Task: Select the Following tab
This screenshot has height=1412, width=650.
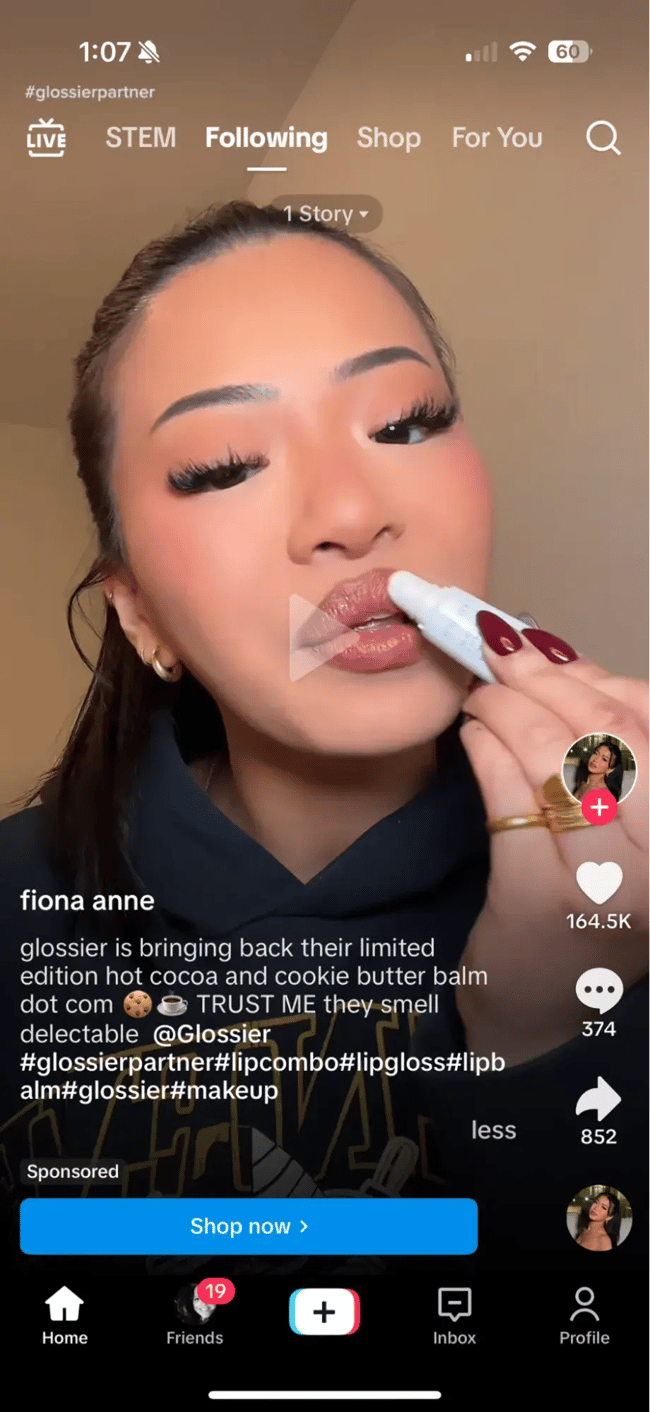Action: pyautogui.click(x=266, y=138)
